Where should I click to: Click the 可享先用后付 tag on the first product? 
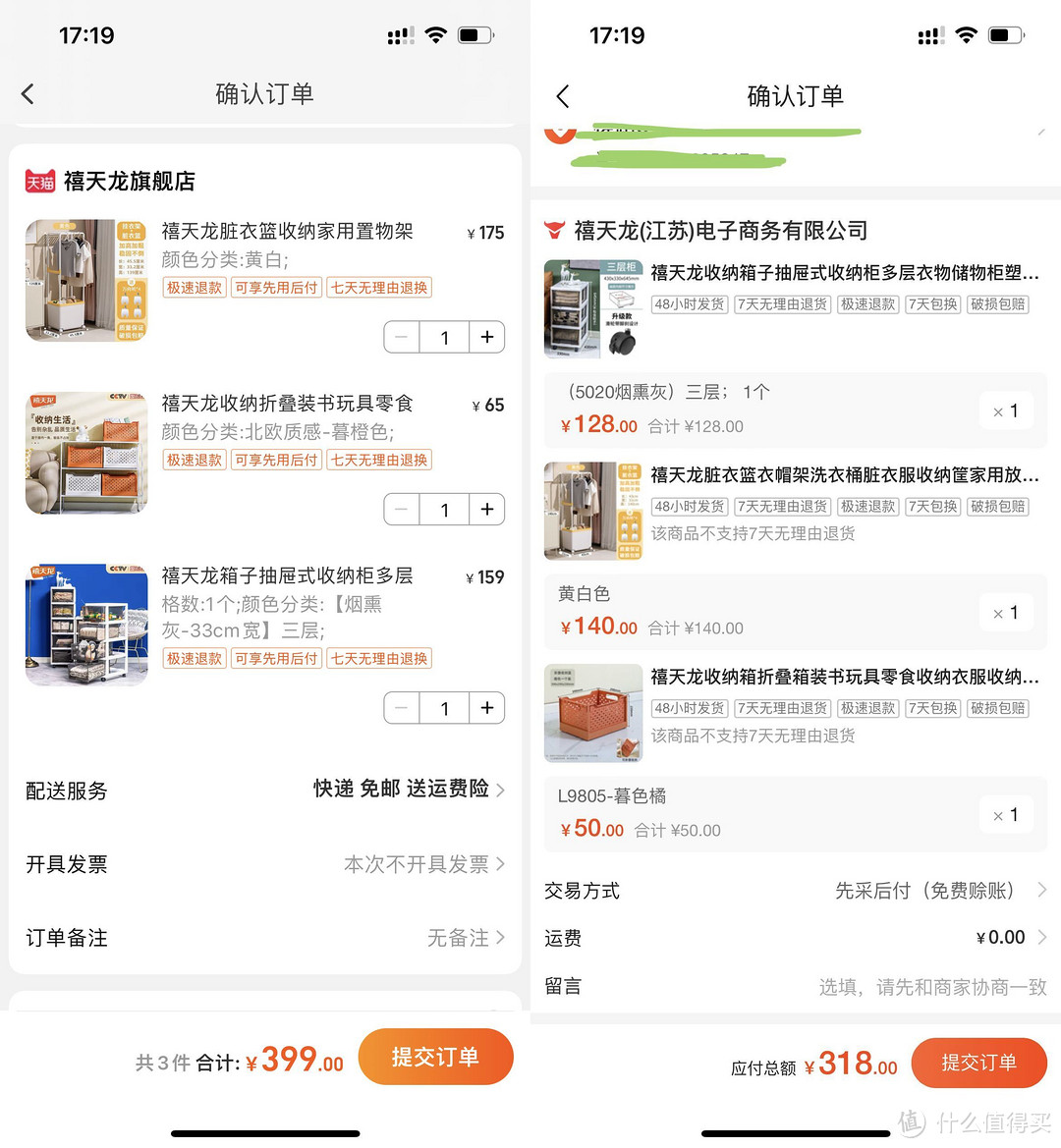pyautogui.click(x=275, y=287)
